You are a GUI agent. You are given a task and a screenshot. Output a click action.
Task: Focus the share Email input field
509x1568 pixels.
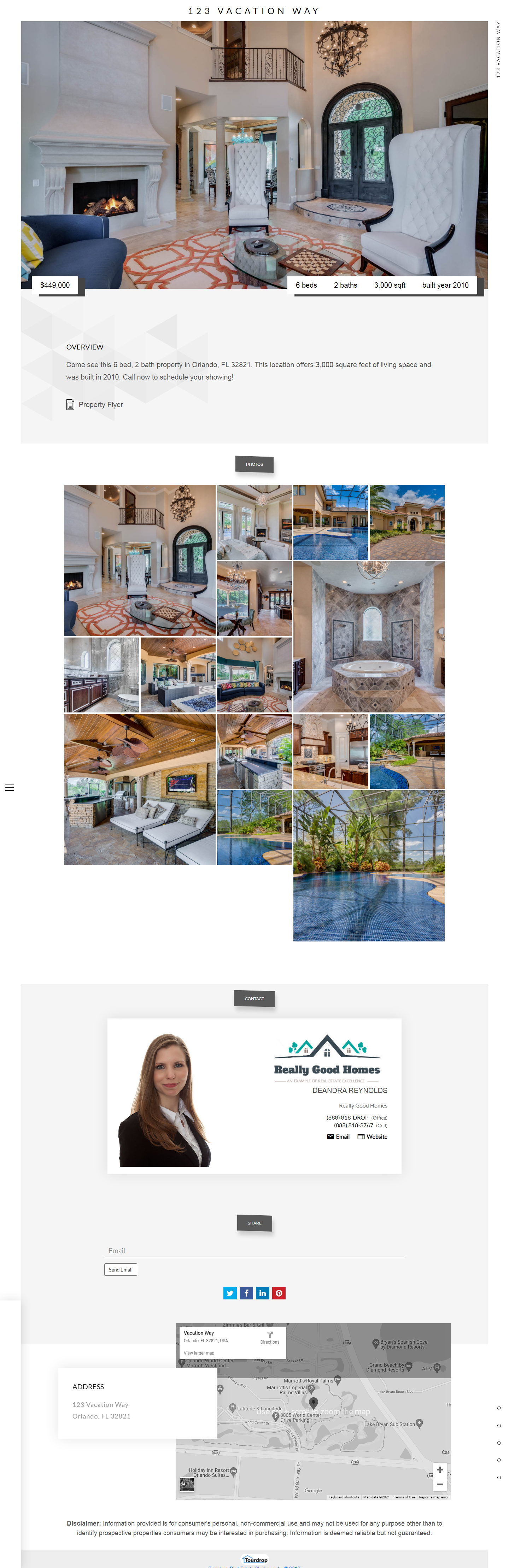coord(254,1250)
